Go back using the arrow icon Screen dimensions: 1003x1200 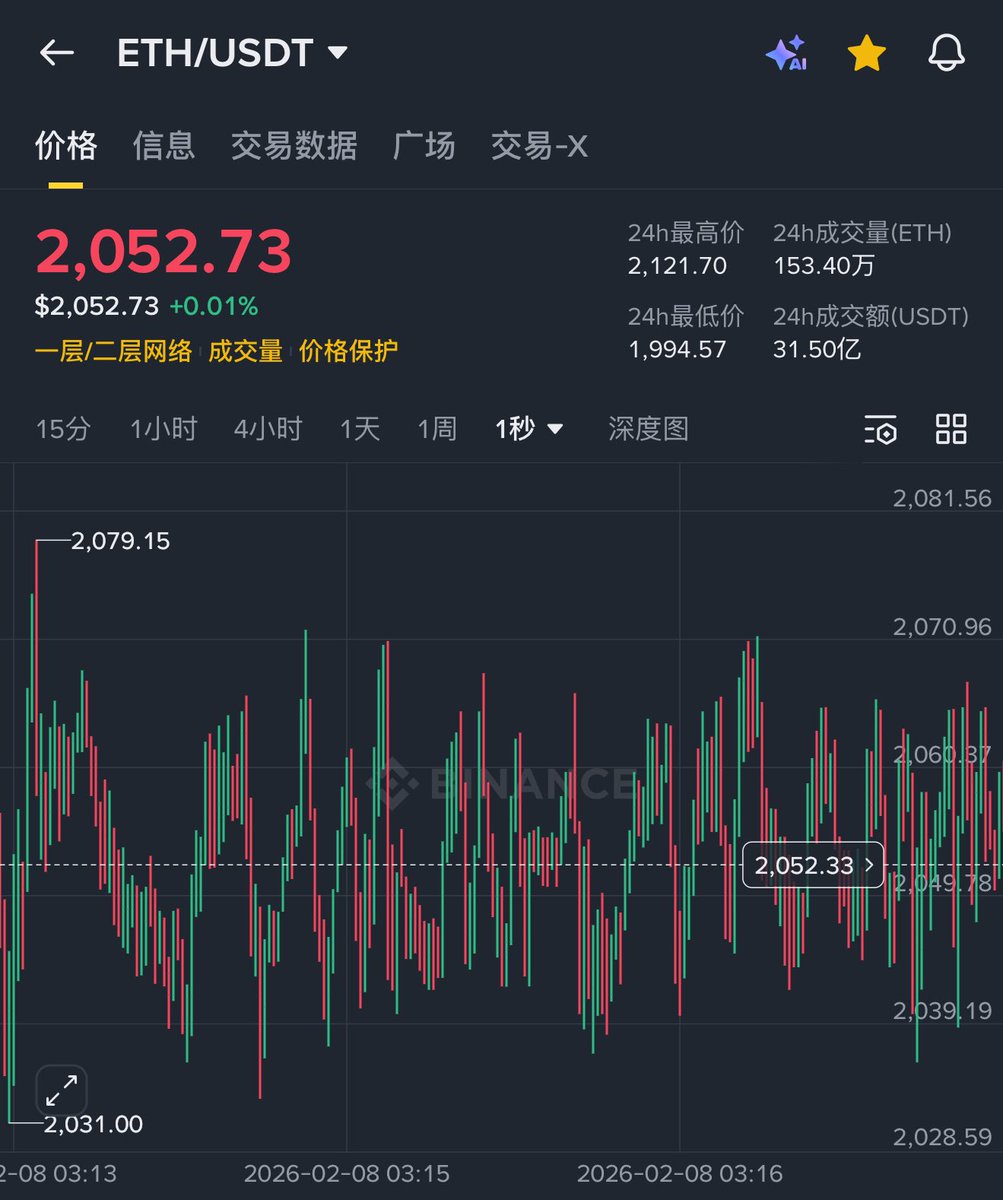tap(57, 53)
